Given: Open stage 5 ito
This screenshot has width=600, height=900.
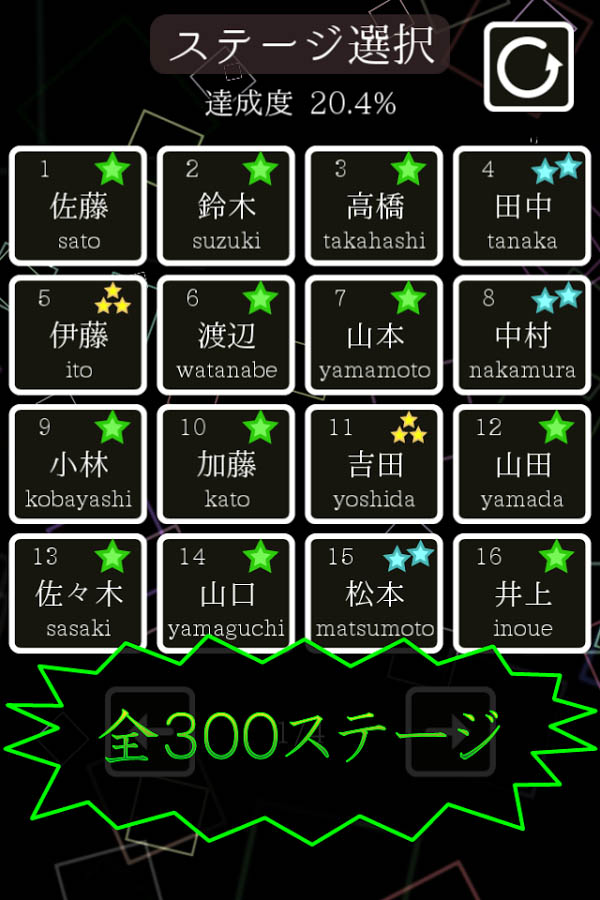Looking at the screenshot, I should pyautogui.click(x=78, y=335).
